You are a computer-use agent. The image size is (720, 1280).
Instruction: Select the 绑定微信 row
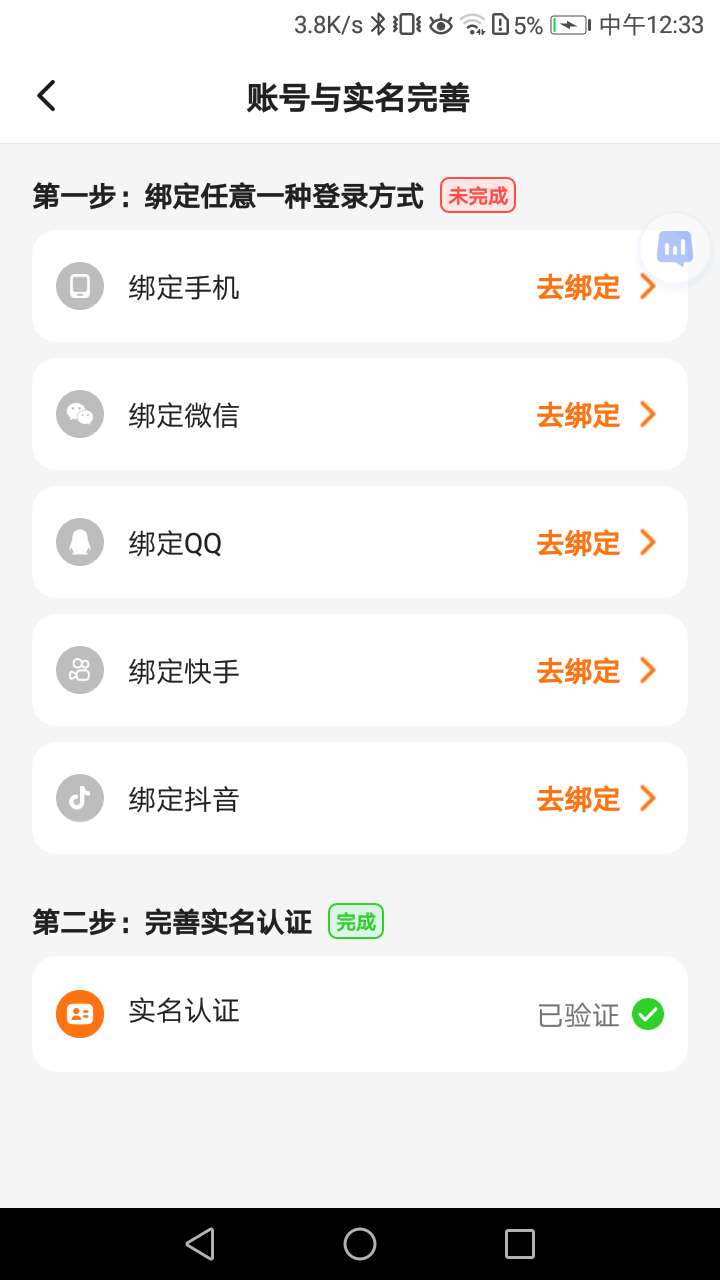(360, 415)
